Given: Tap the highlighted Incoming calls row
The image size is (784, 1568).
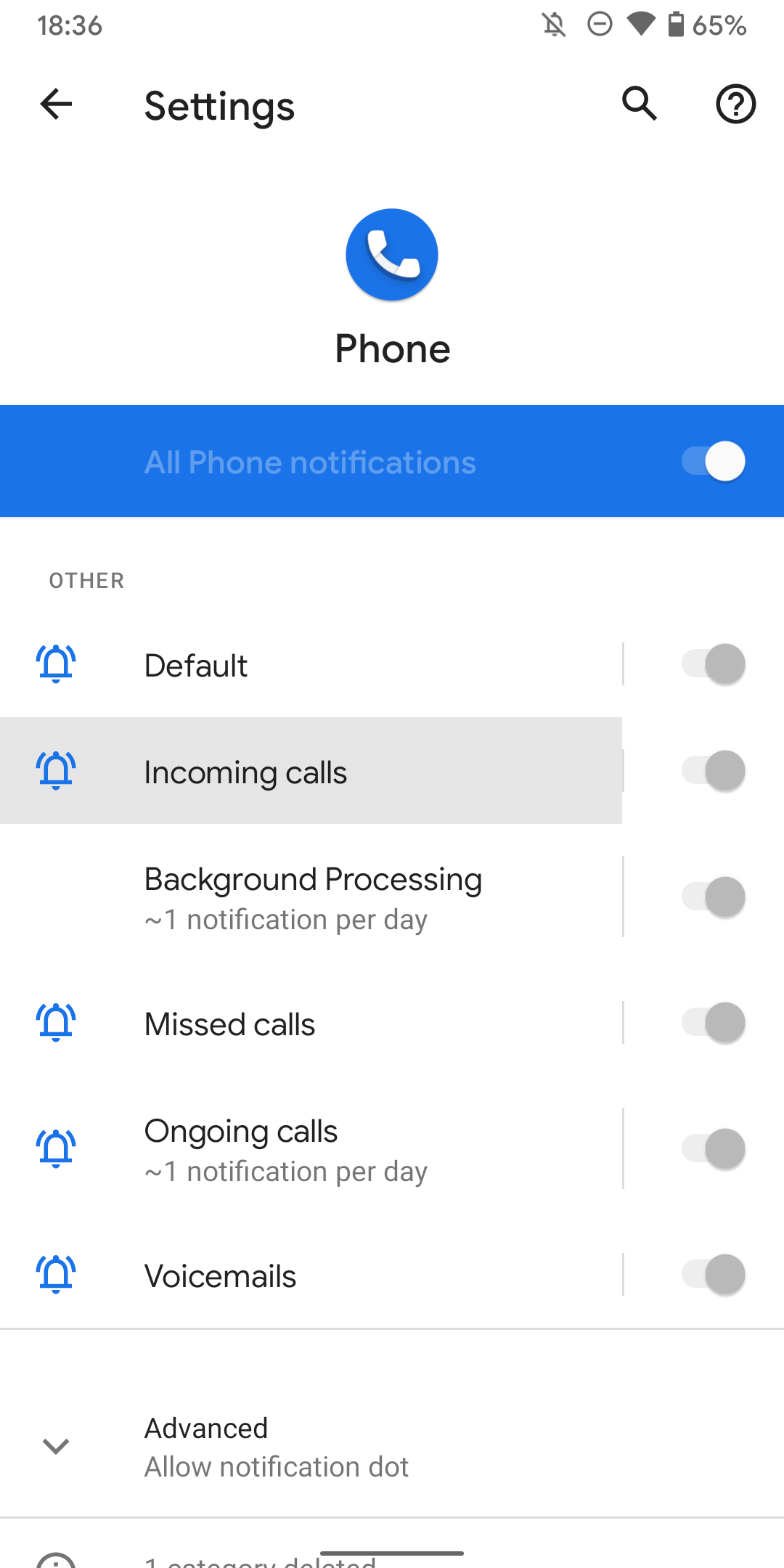Looking at the screenshot, I should [312, 771].
